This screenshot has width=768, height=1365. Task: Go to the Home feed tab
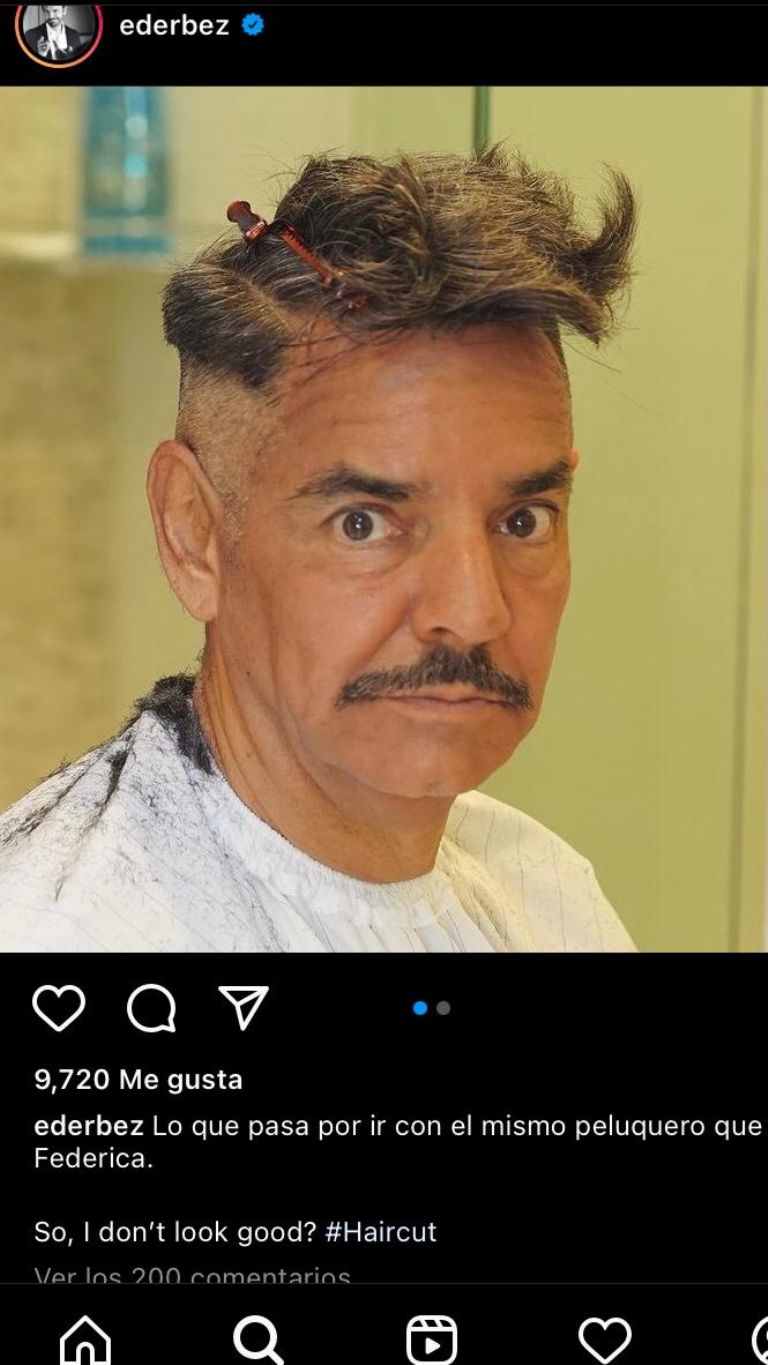pyautogui.click(x=86, y=1339)
